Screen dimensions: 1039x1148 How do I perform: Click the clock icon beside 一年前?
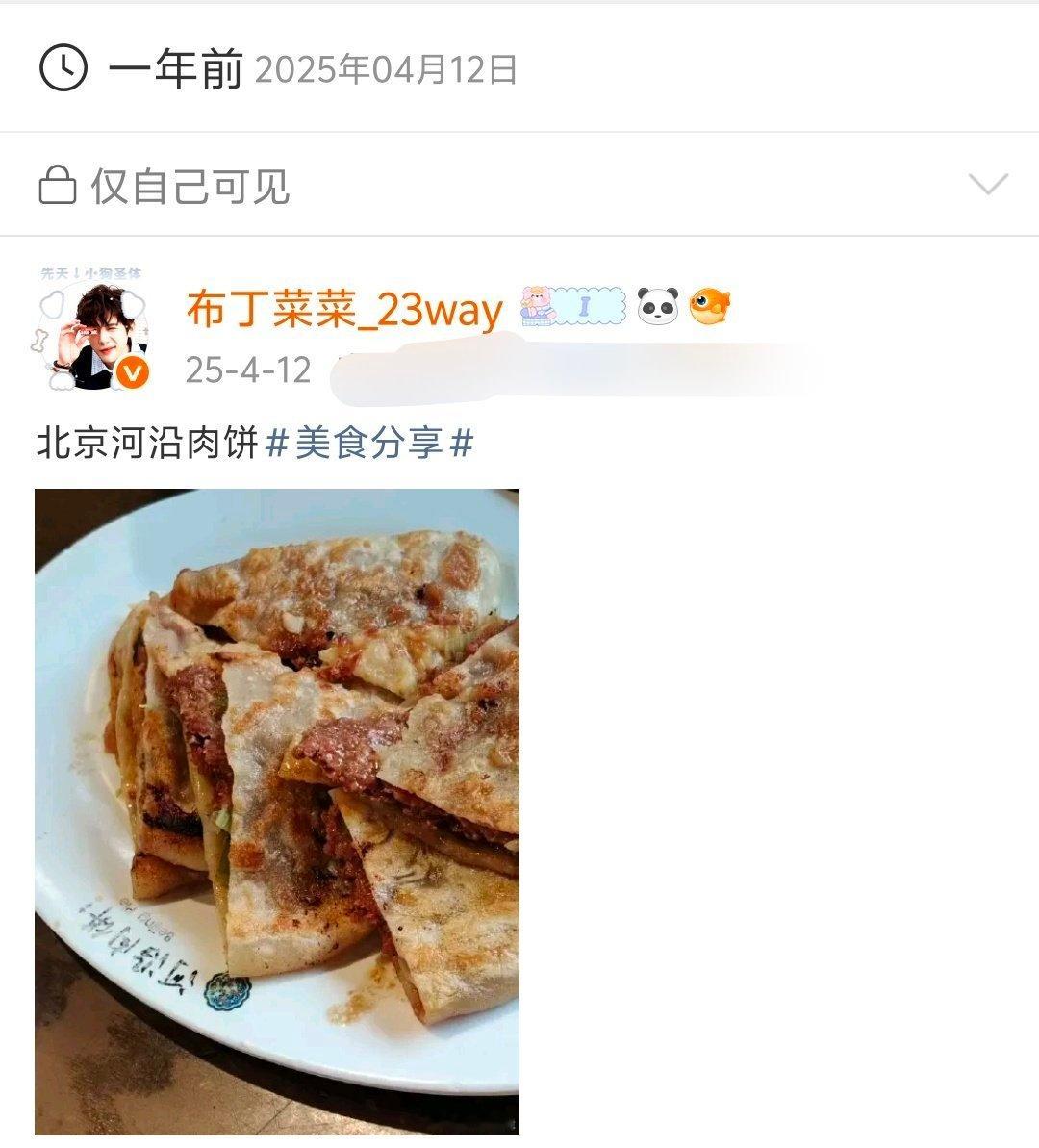[x=63, y=67]
